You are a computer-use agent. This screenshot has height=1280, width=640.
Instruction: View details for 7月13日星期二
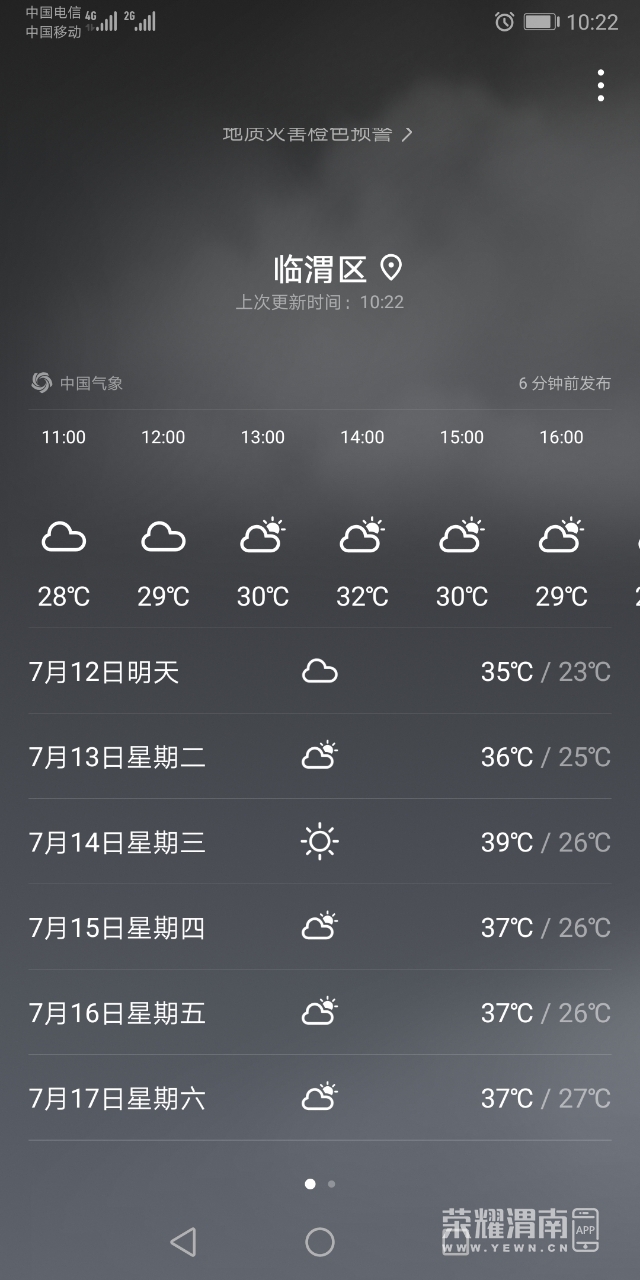[319, 757]
